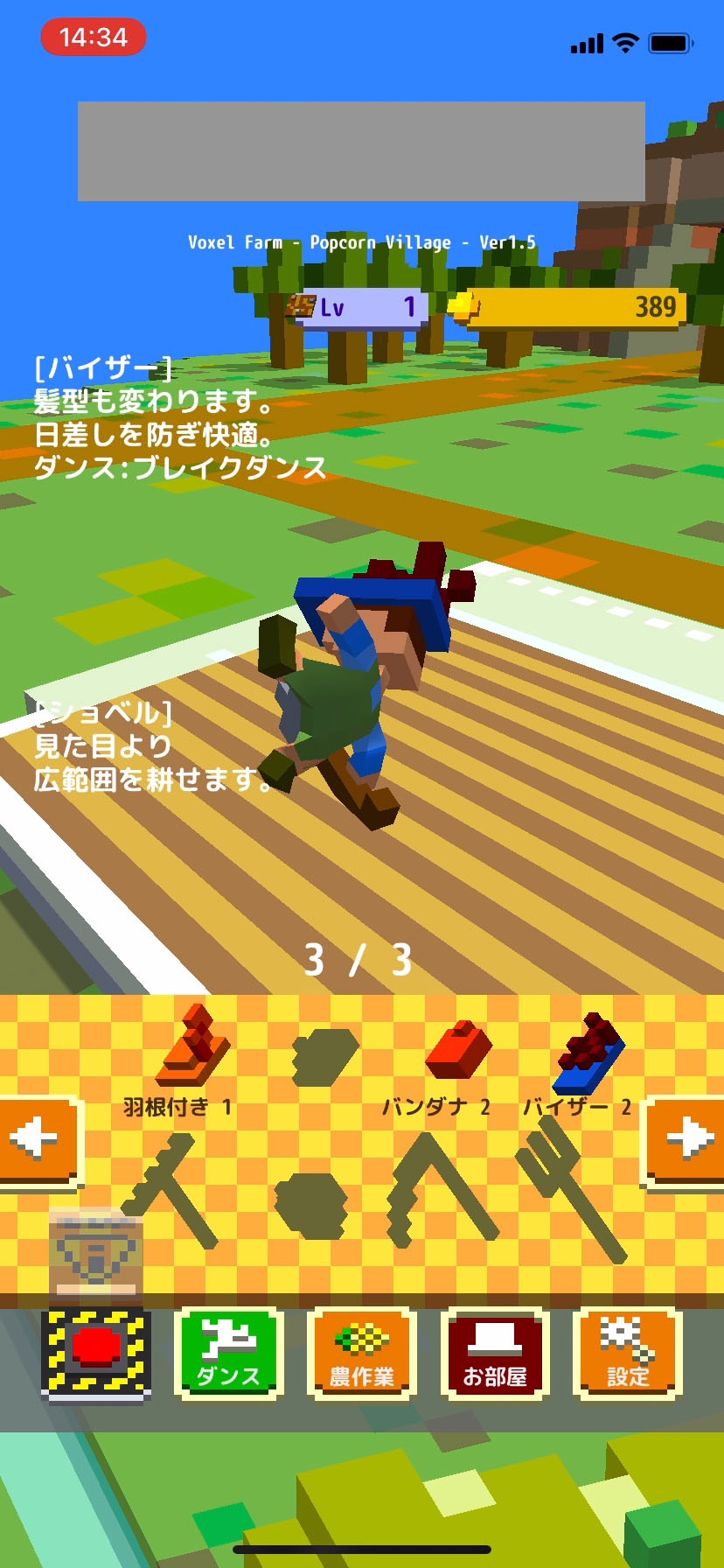724x1568 pixels.
Task: Equip the バイザー item
Action: (588, 1054)
